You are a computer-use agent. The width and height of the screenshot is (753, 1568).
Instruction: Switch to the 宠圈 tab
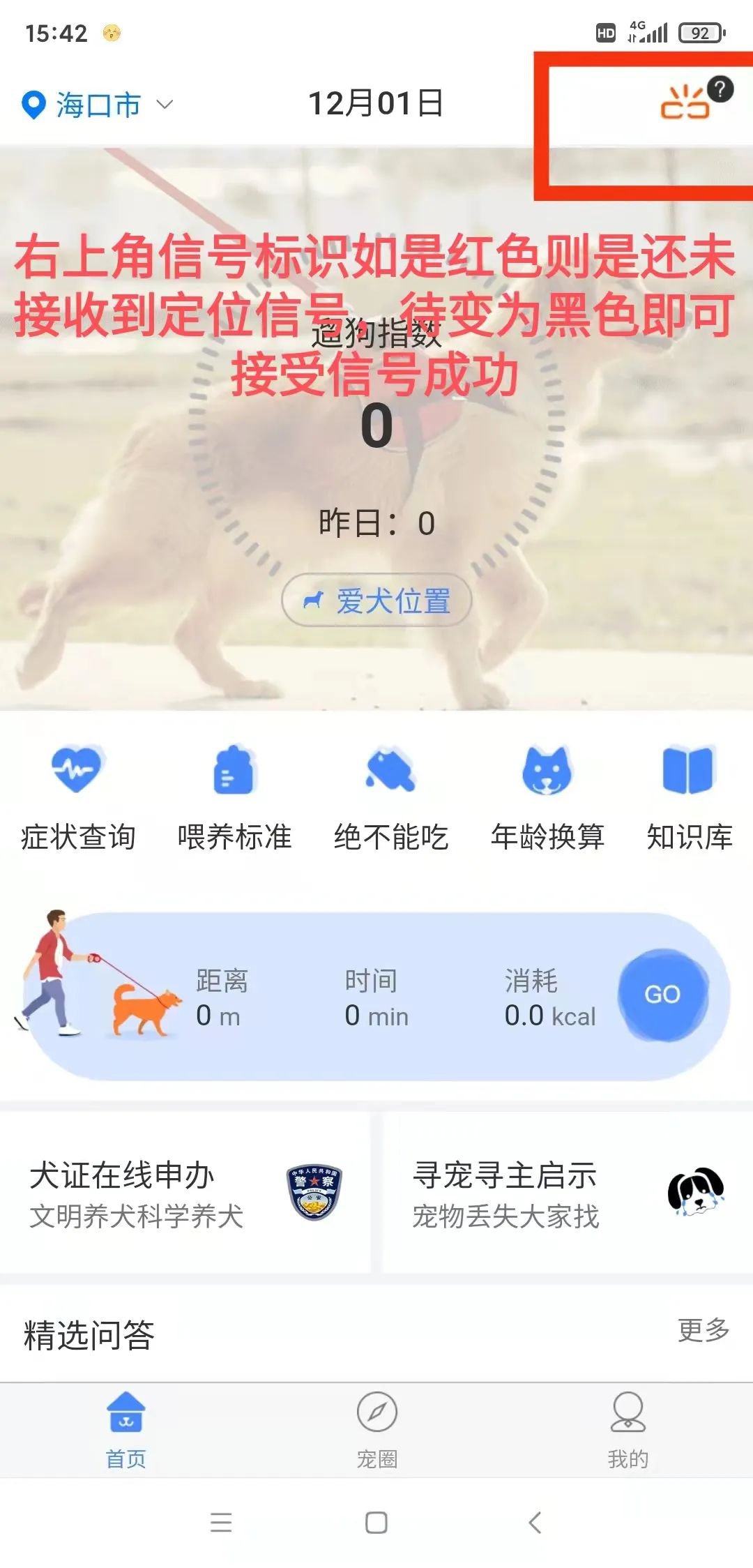[x=376, y=1430]
